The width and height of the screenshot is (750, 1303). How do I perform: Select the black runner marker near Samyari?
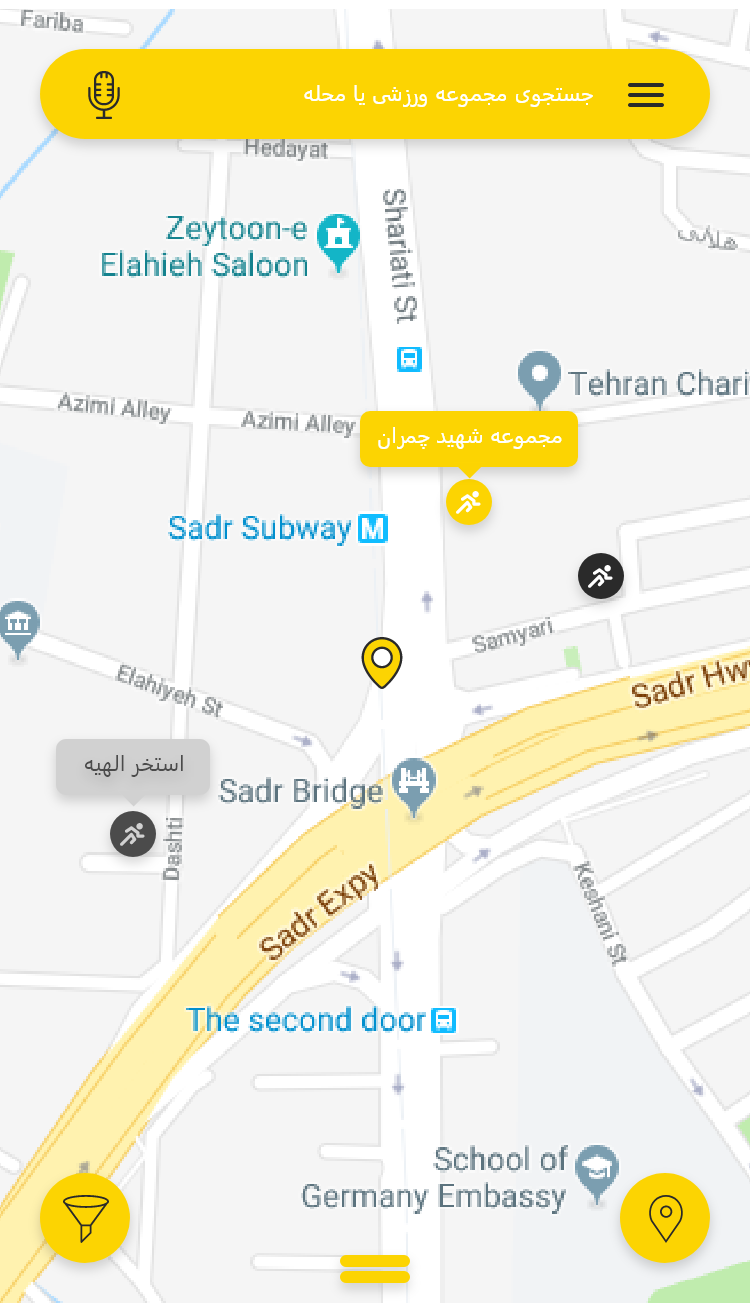tap(601, 576)
